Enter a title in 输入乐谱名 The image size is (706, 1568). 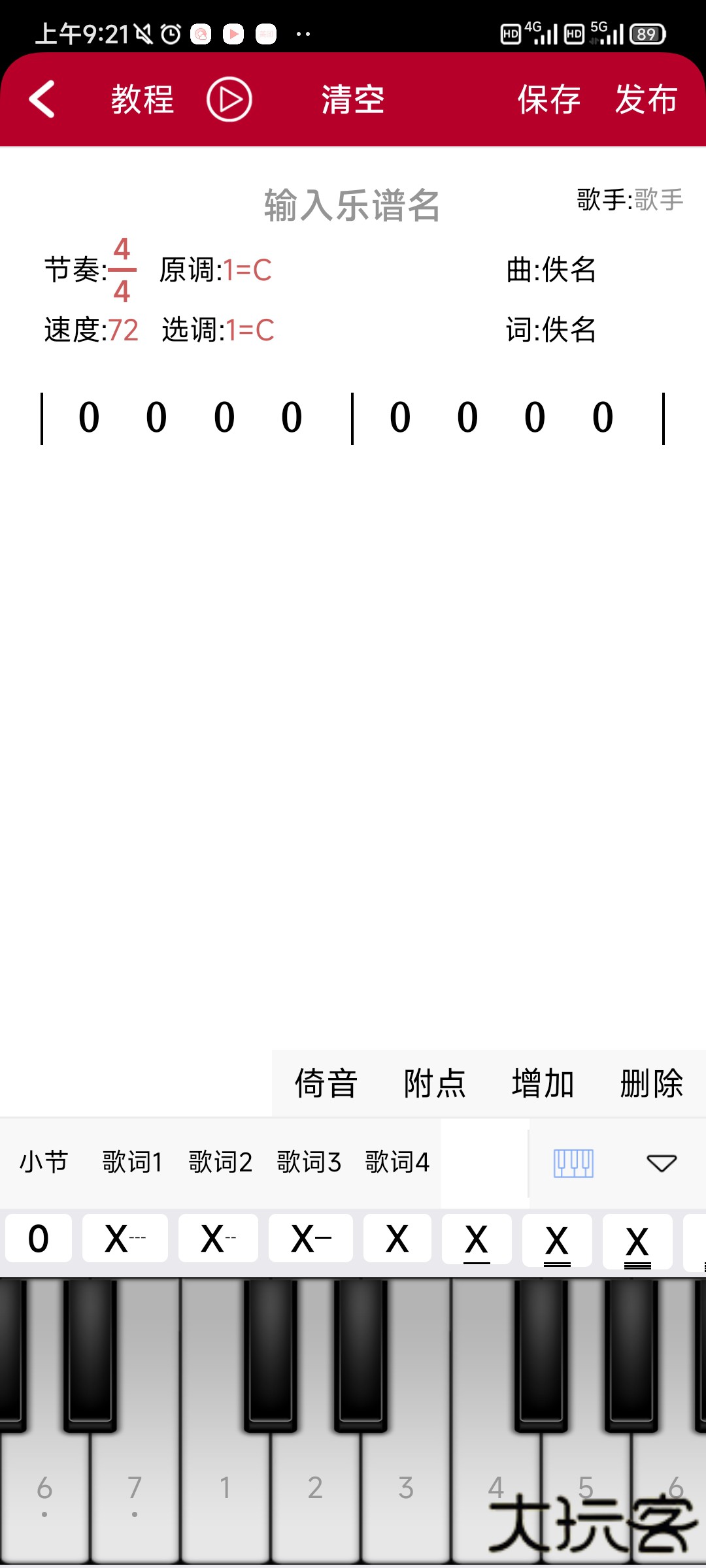(x=352, y=205)
